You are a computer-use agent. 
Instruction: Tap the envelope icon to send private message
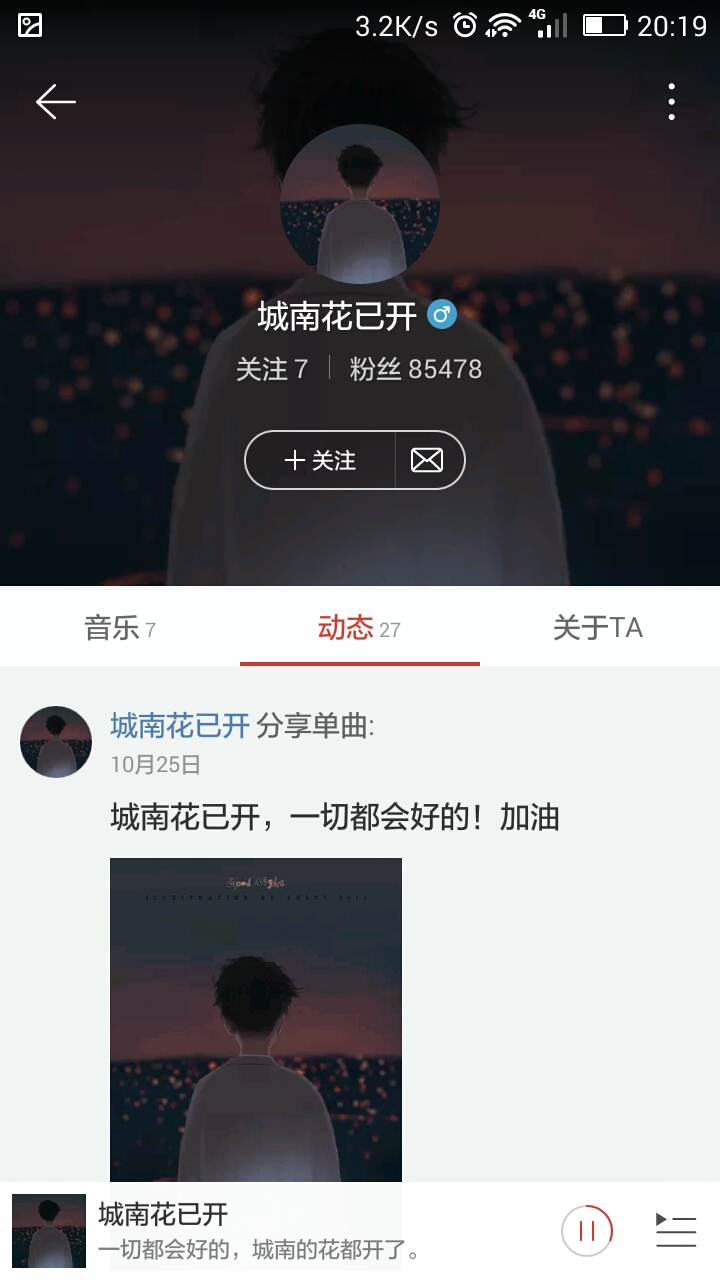tap(427, 459)
